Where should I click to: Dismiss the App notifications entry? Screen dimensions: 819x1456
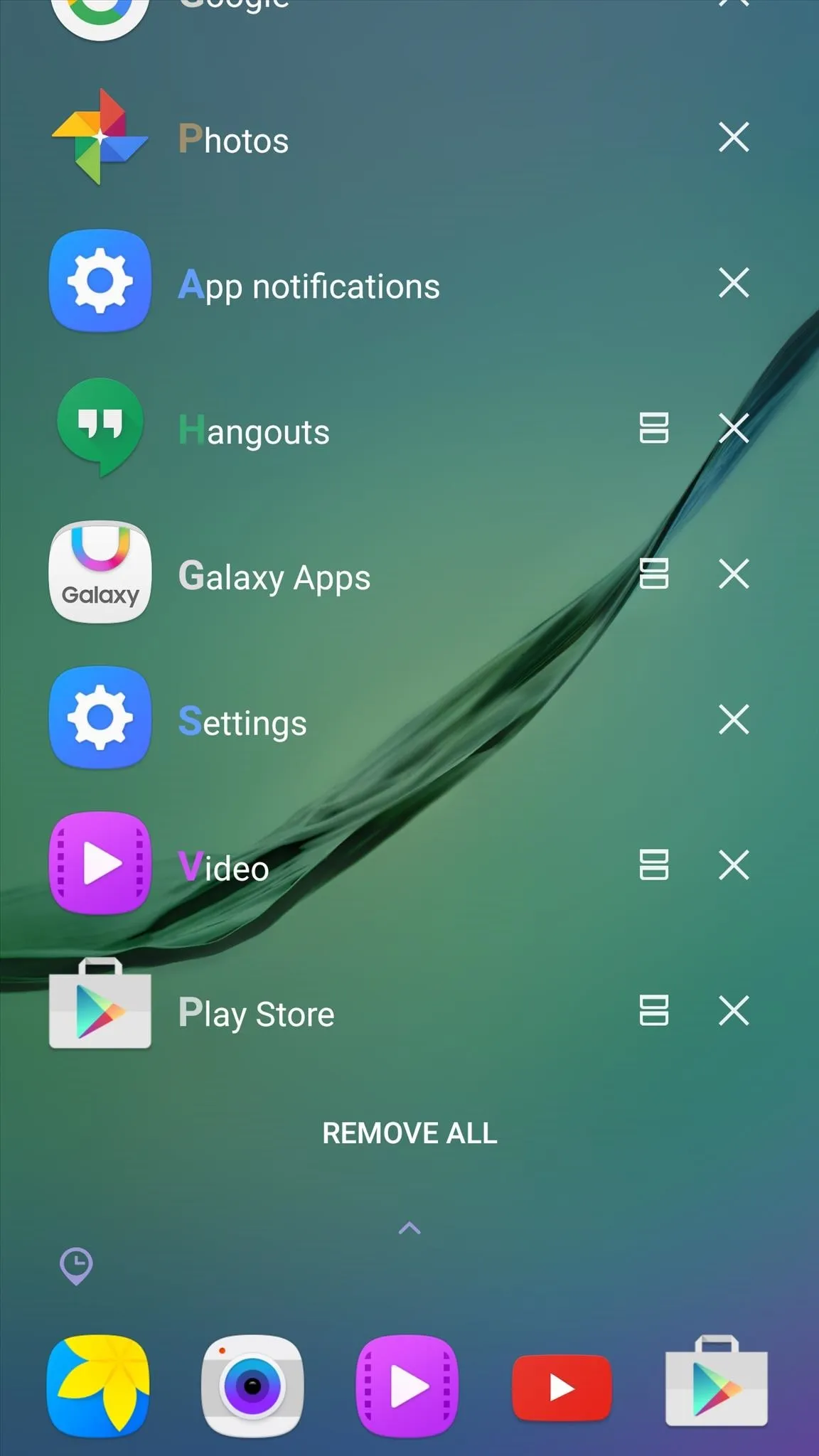(734, 283)
